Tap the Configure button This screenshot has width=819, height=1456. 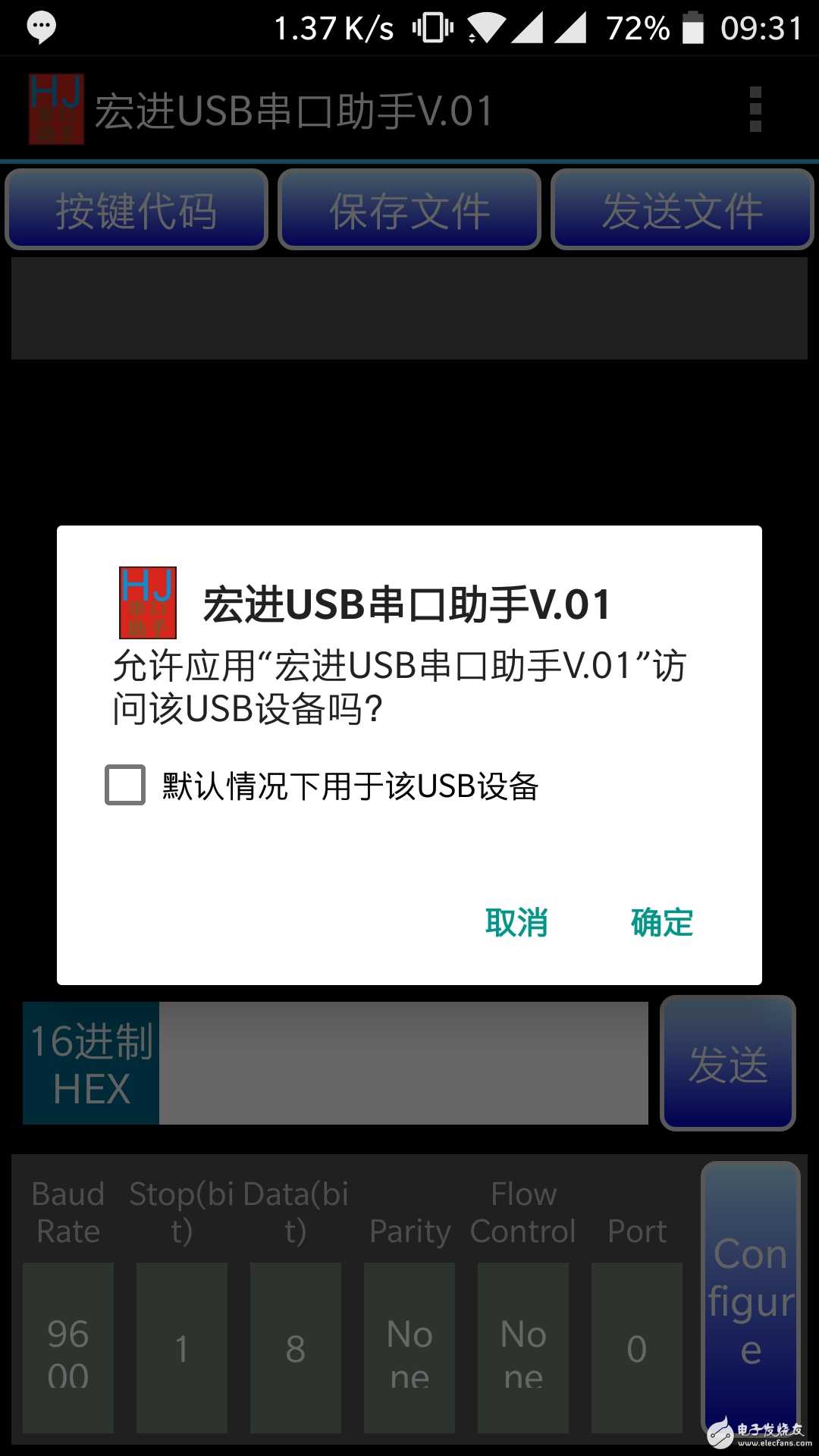point(751,1297)
